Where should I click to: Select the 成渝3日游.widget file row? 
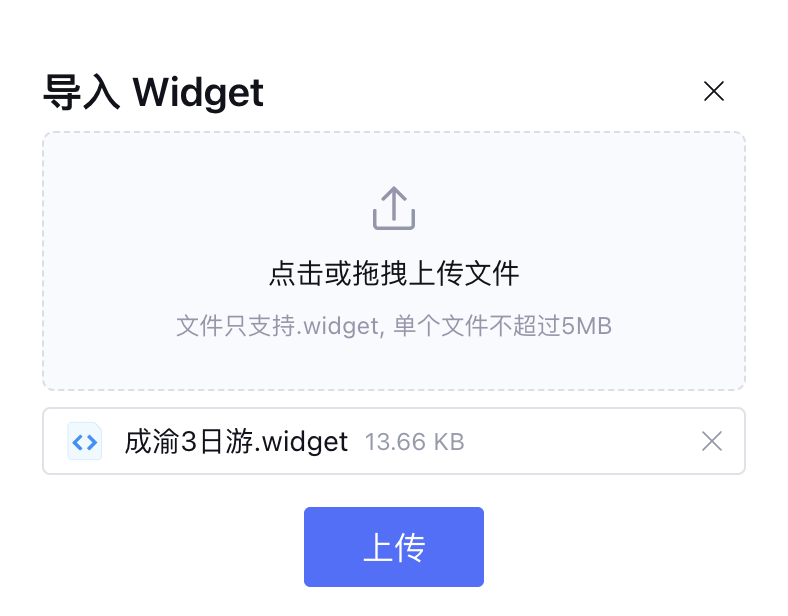(300, 441)
